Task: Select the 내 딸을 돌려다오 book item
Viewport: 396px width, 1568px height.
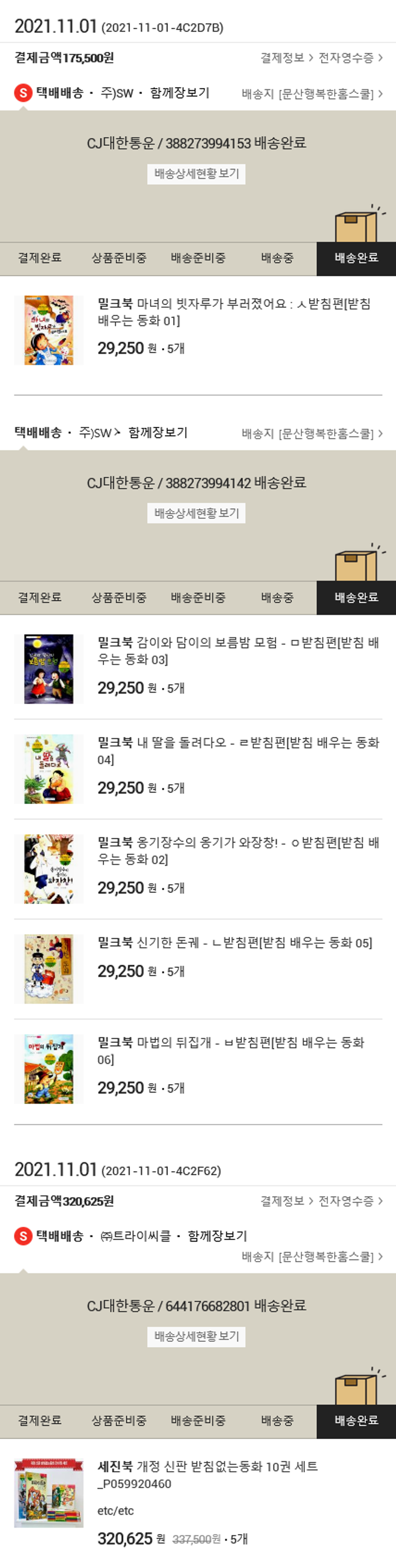Action: 238,751
